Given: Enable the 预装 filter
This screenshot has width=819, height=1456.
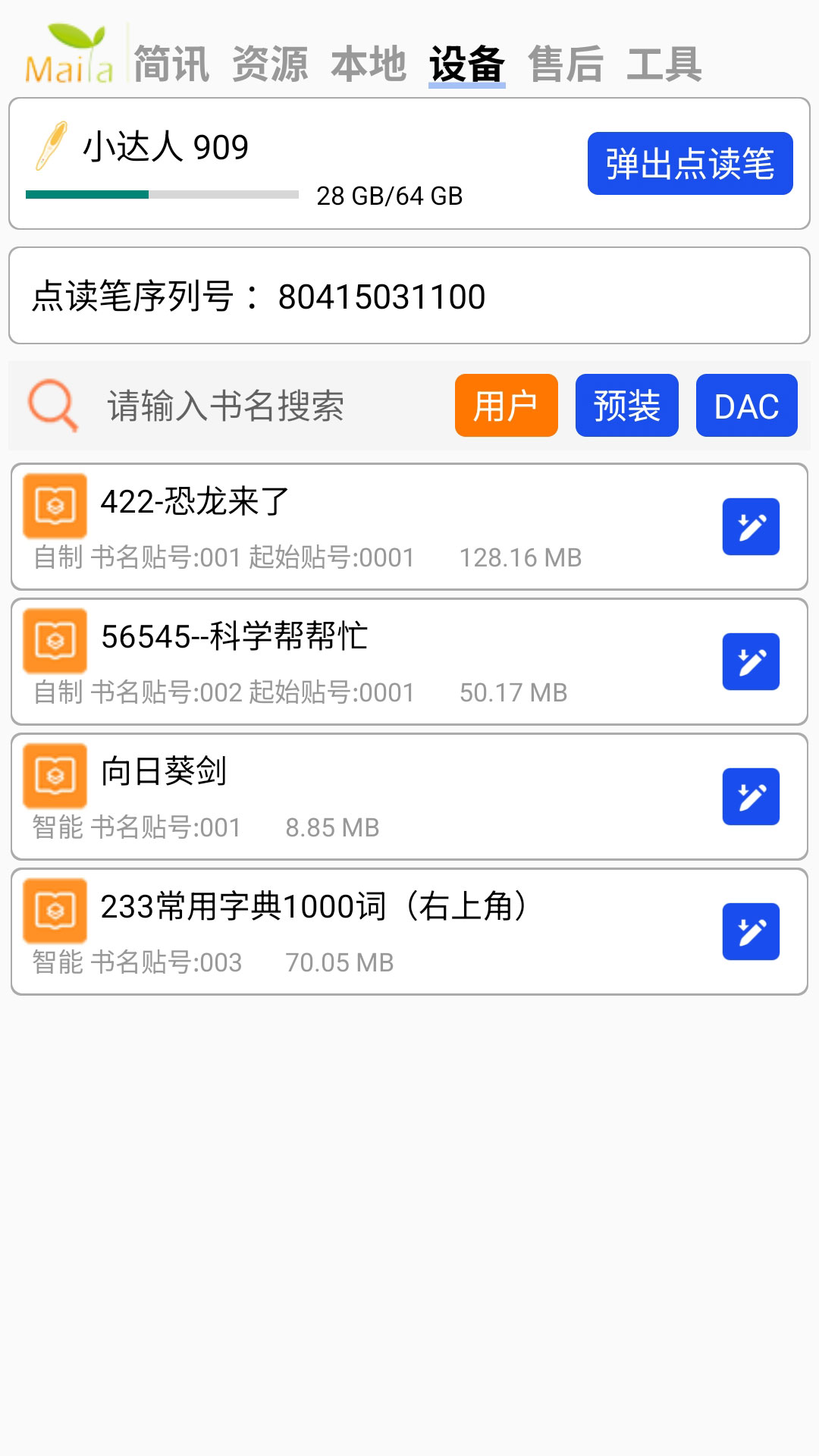Looking at the screenshot, I should (x=627, y=406).
